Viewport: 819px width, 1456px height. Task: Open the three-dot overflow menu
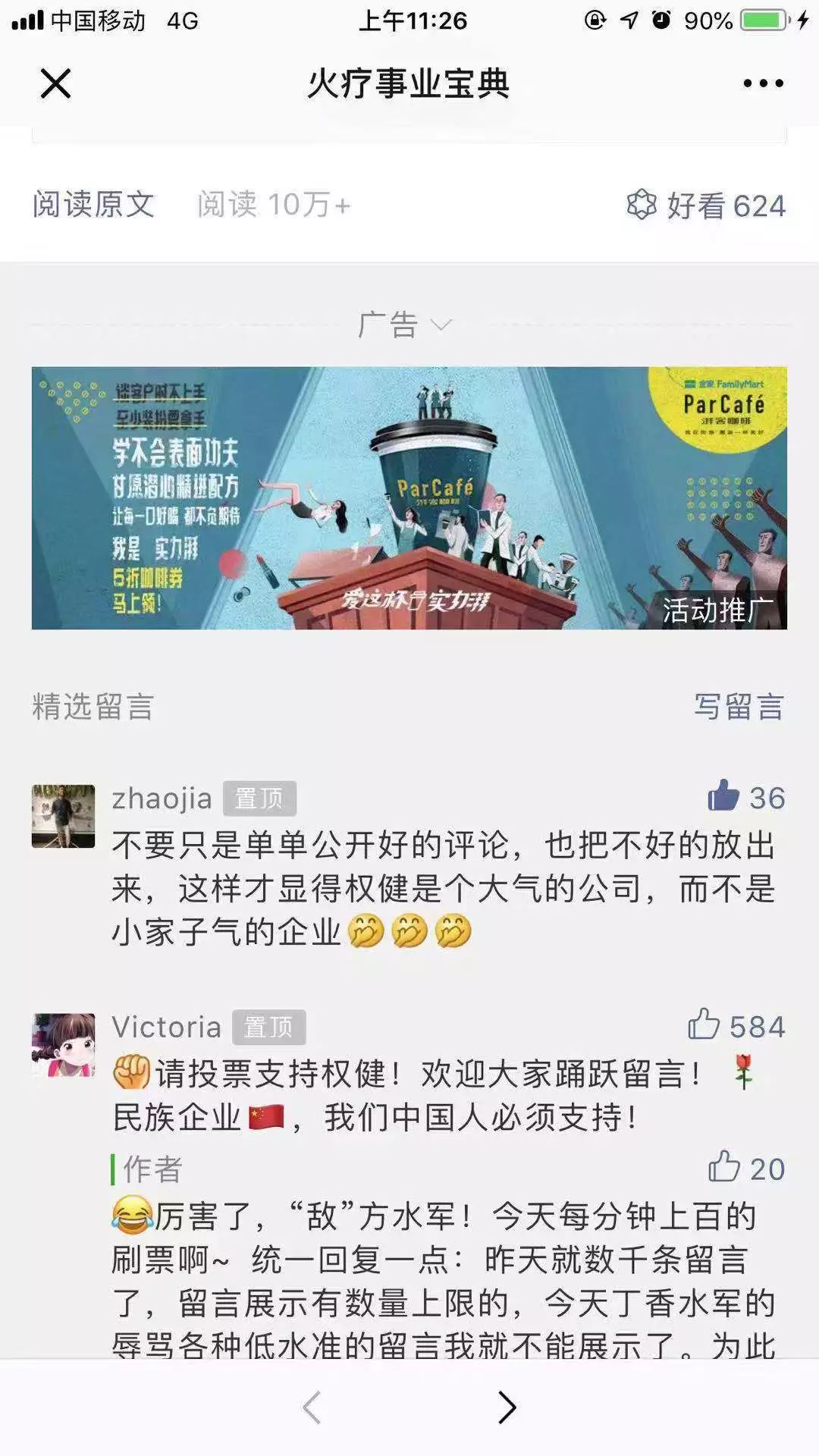[x=763, y=83]
